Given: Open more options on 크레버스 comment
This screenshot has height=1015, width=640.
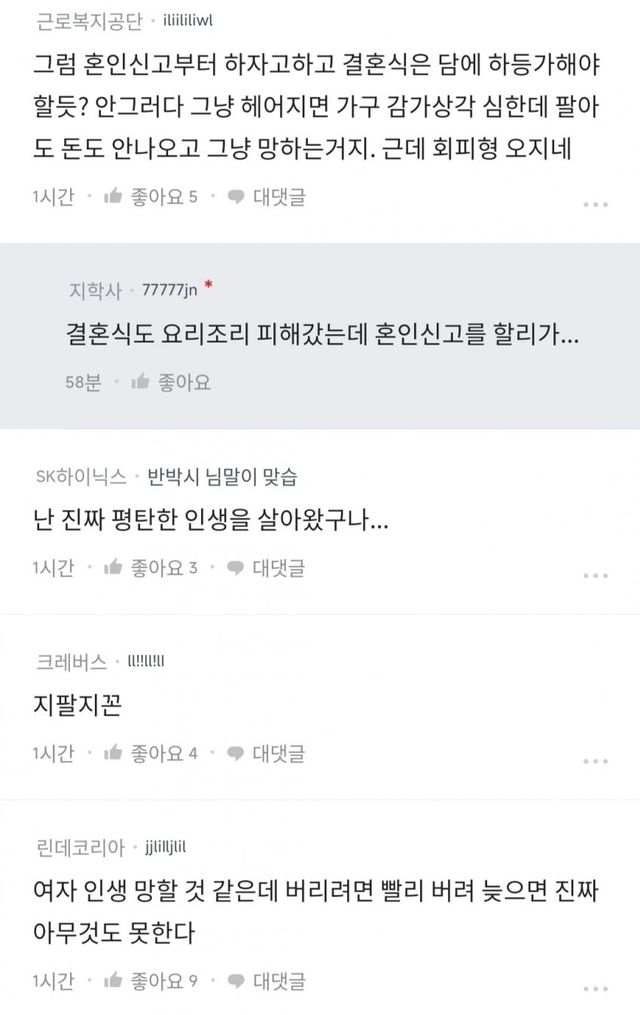Looking at the screenshot, I should click(x=595, y=759).
